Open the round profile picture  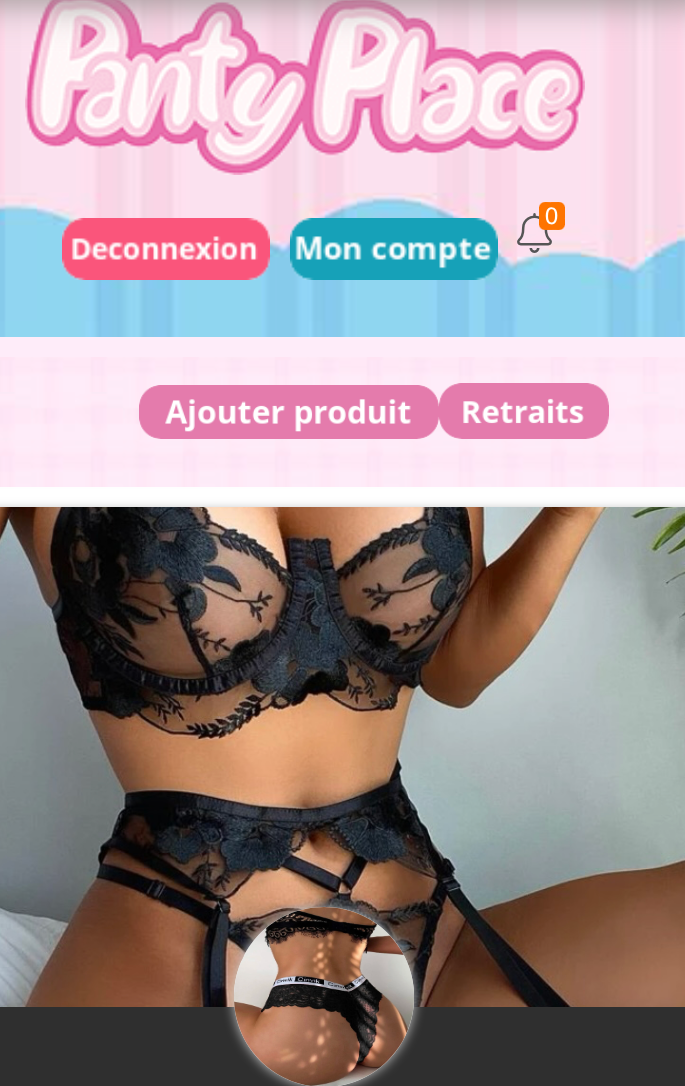pyautogui.click(x=324, y=996)
